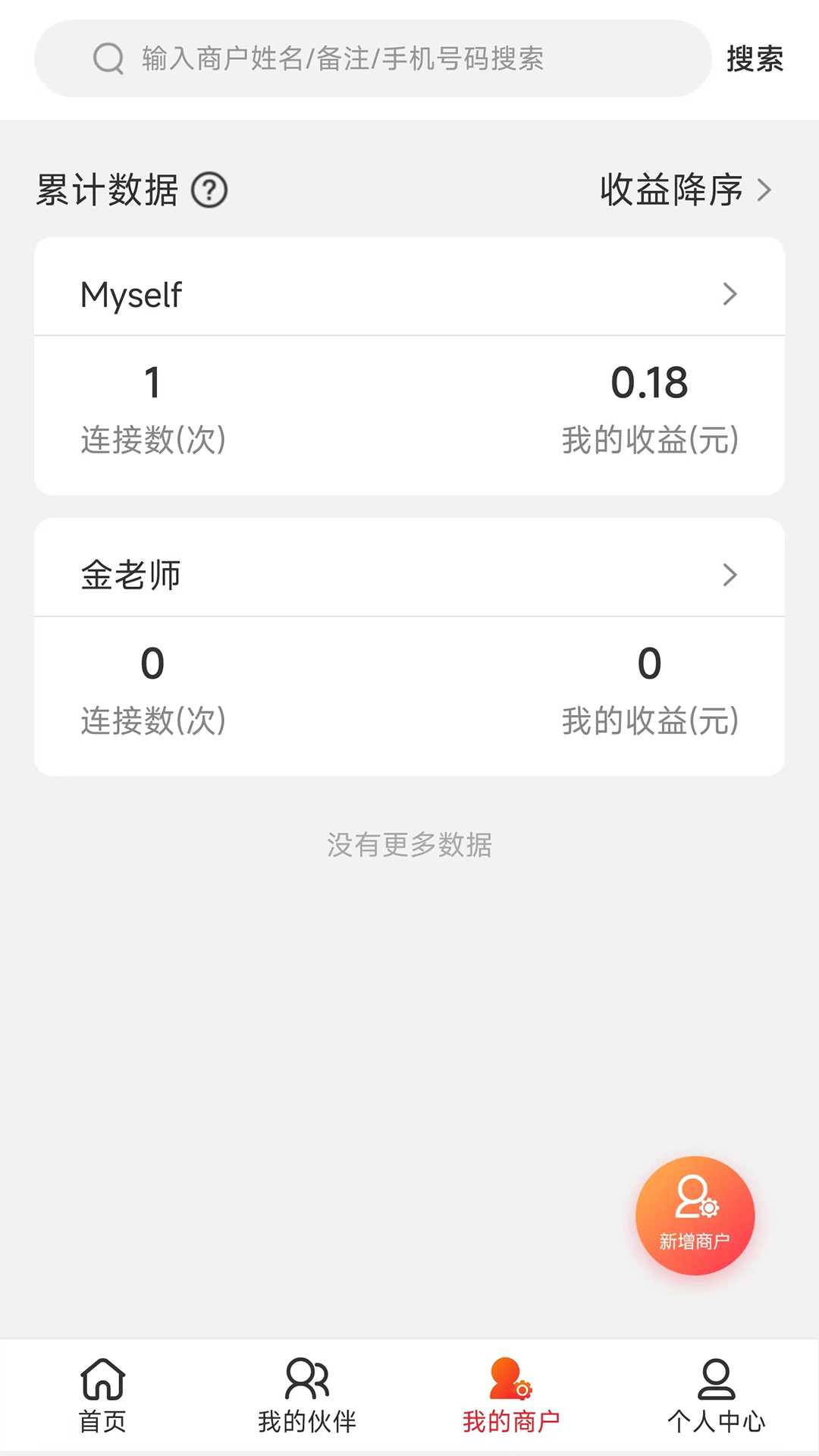This screenshot has width=819, height=1456.
Task: Tap the 搜索 button
Action: (755, 58)
